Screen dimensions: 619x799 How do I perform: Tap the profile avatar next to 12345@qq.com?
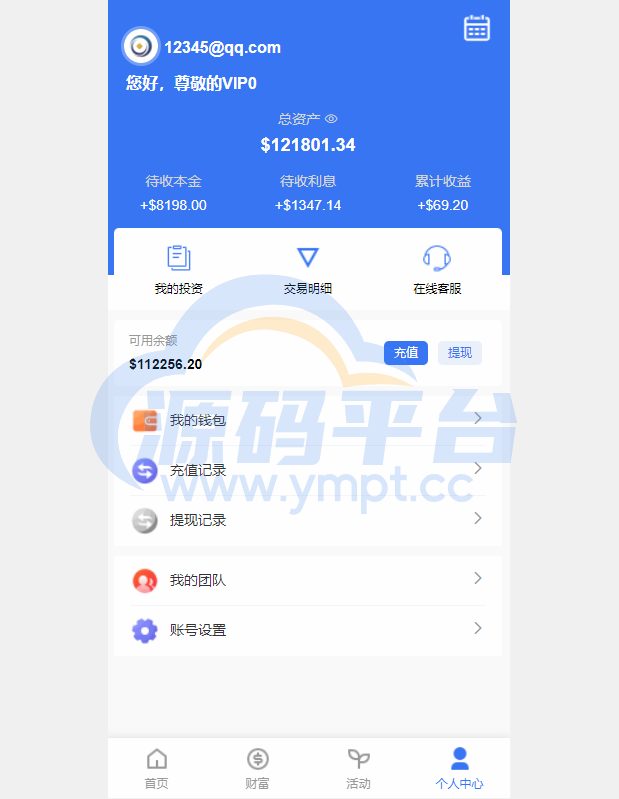(140, 46)
